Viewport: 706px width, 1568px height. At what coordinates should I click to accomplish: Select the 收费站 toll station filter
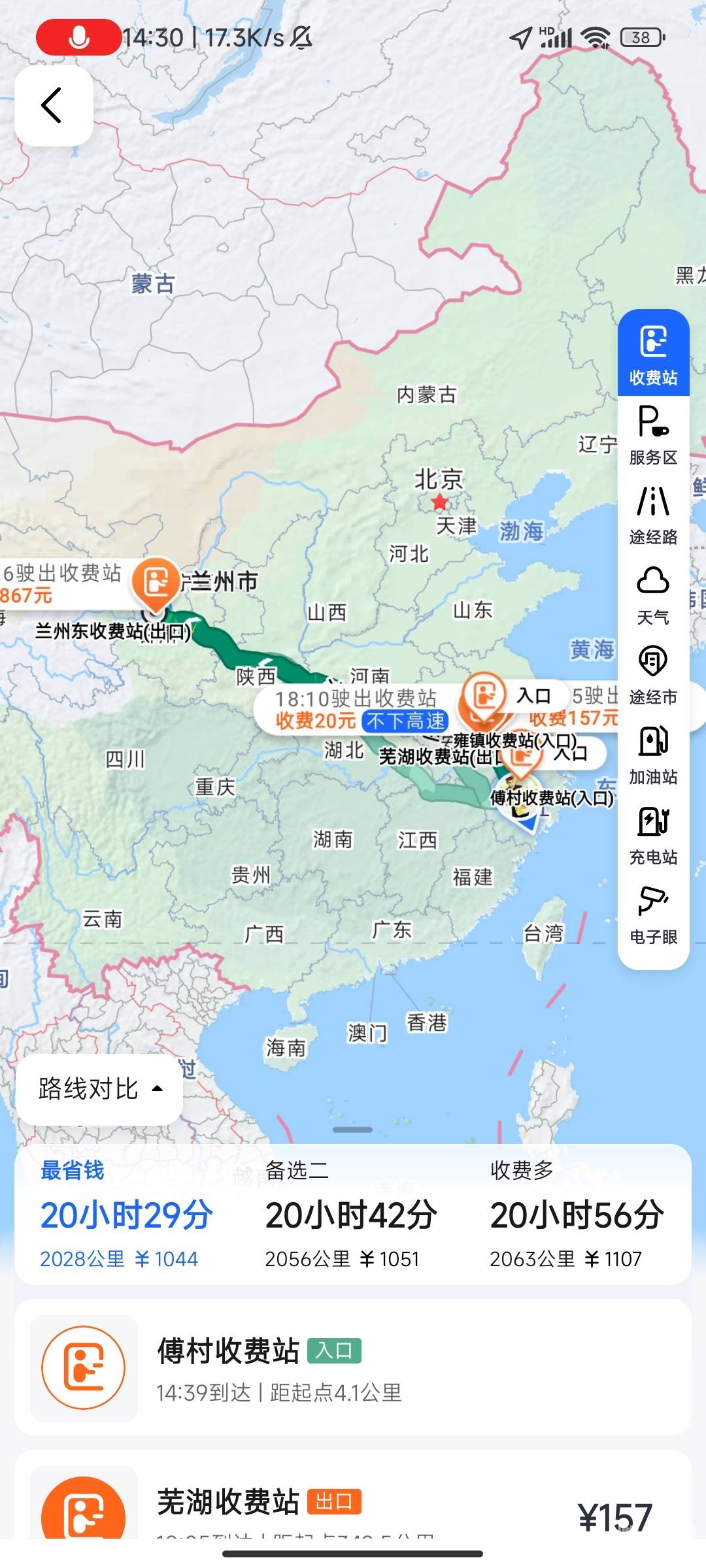653,353
